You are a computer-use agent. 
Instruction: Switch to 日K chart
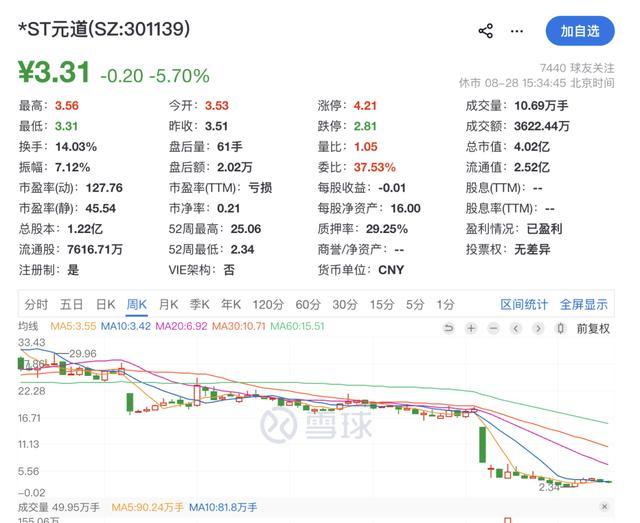(x=105, y=305)
